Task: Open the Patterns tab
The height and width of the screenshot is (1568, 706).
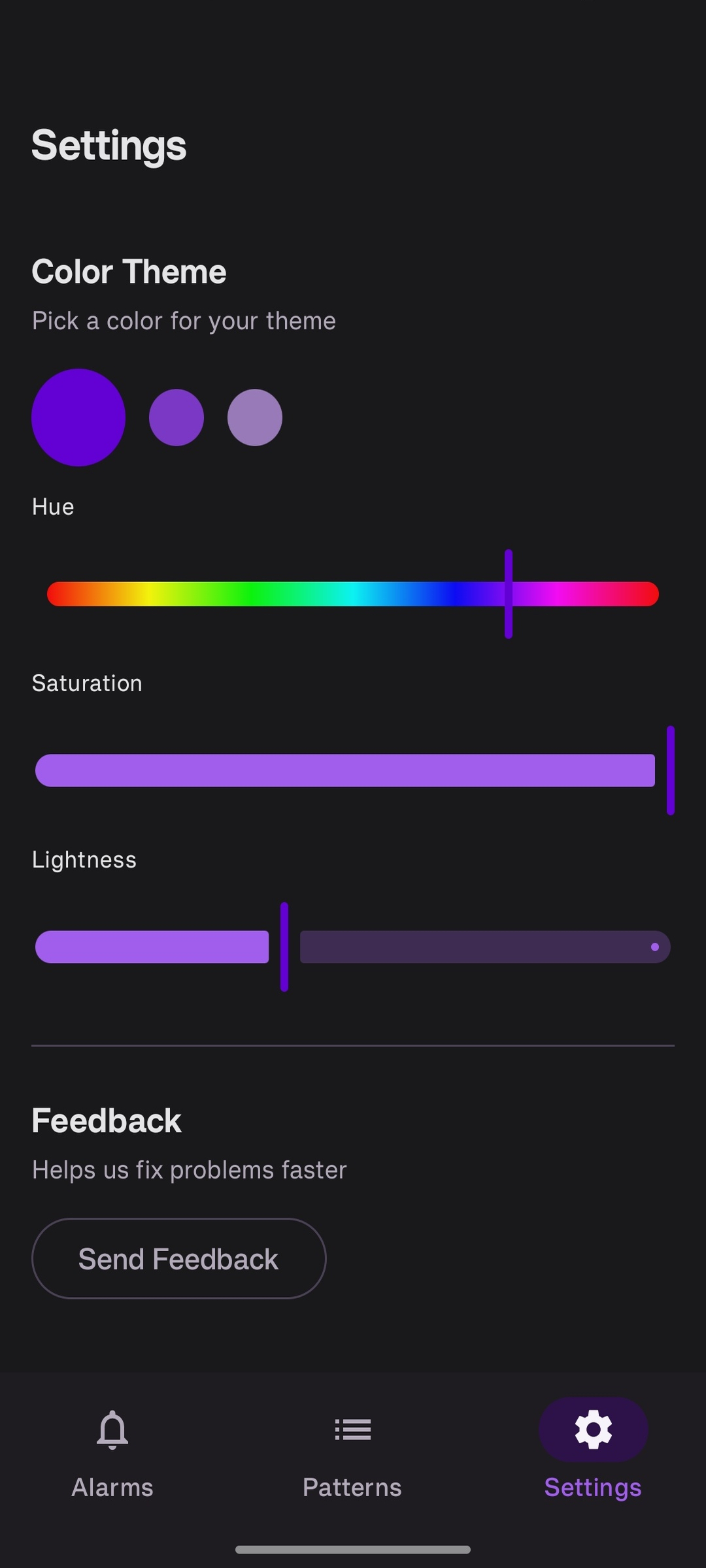Action: click(352, 1486)
